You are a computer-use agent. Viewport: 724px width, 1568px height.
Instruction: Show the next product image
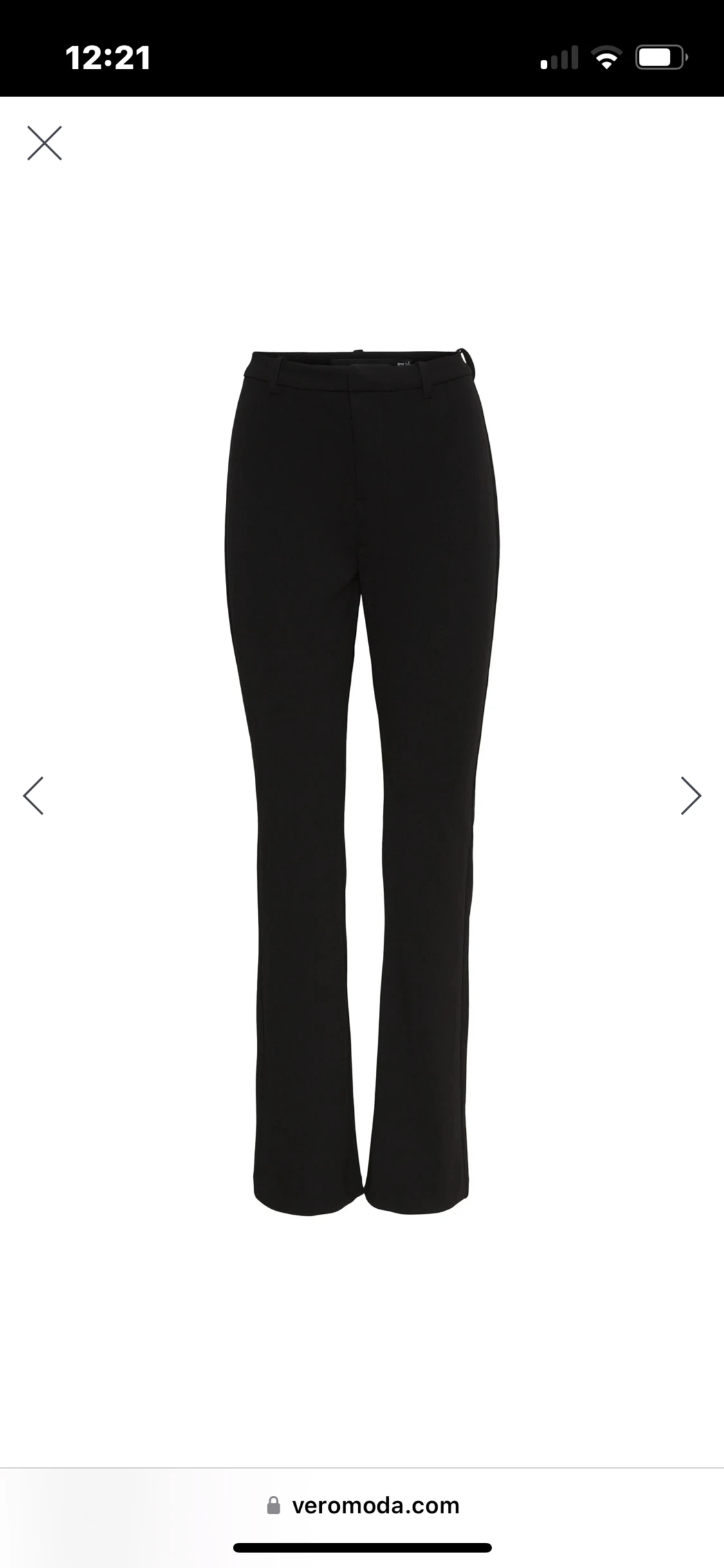pyautogui.click(x=691, y=796)
